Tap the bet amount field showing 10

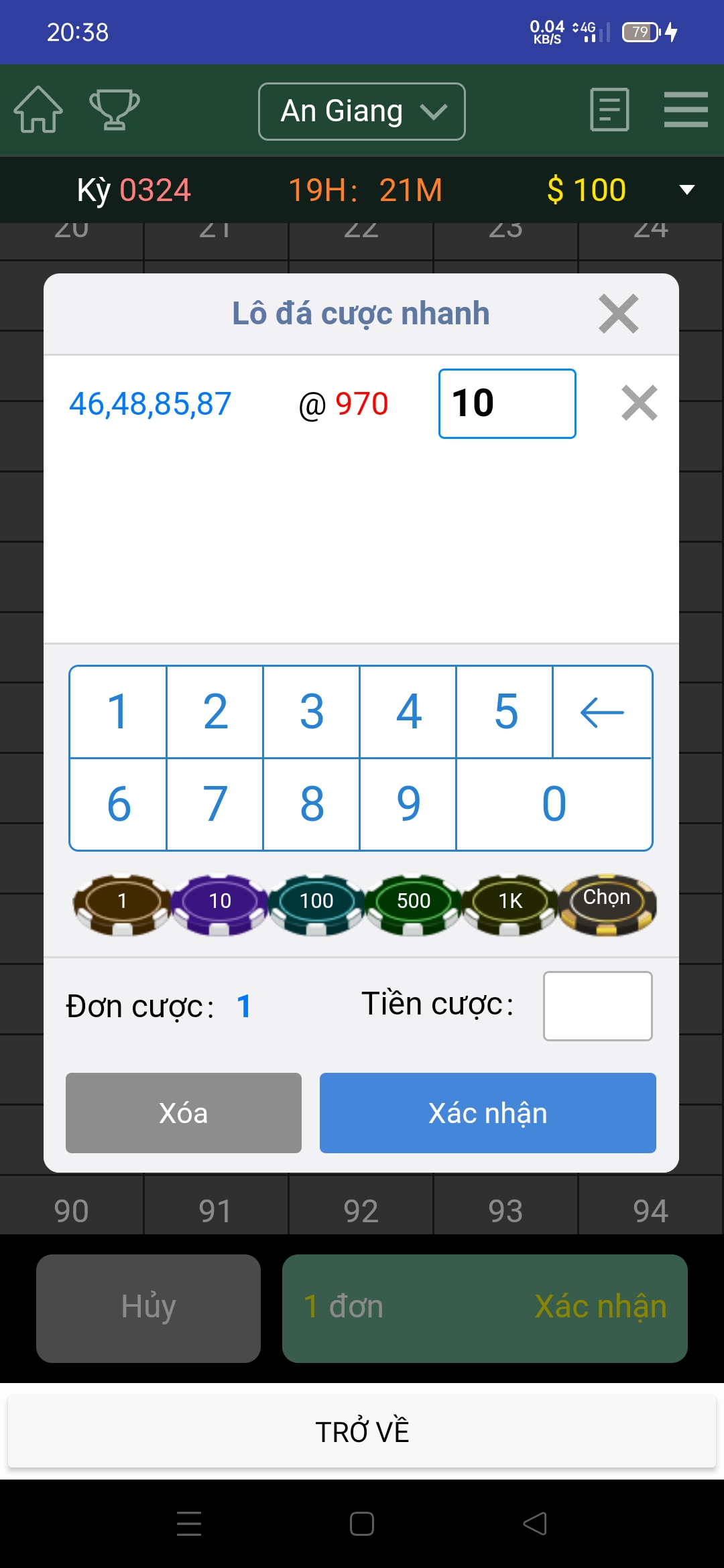tap(507, 403)
